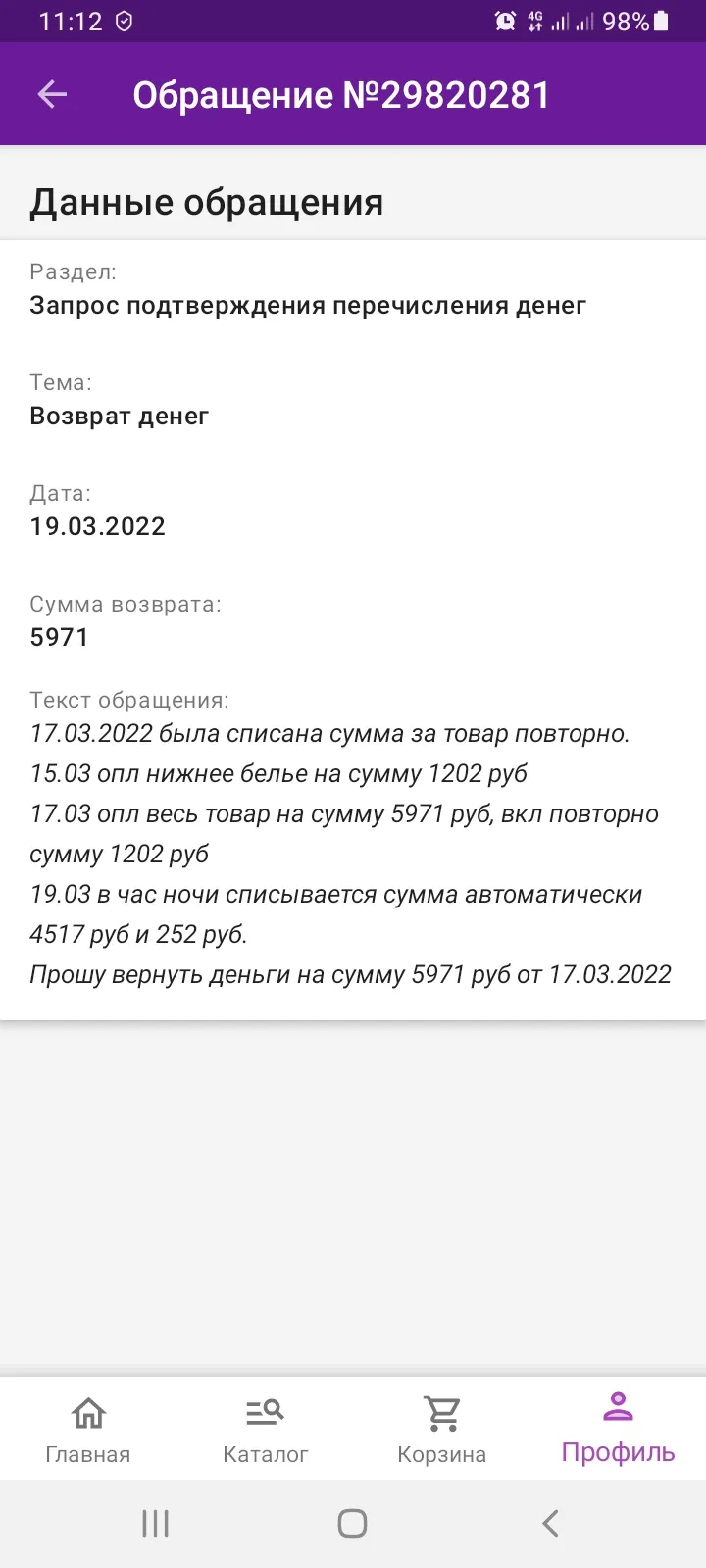
Task: Select the Профиль tab
Action: (x=618, y=1429)
